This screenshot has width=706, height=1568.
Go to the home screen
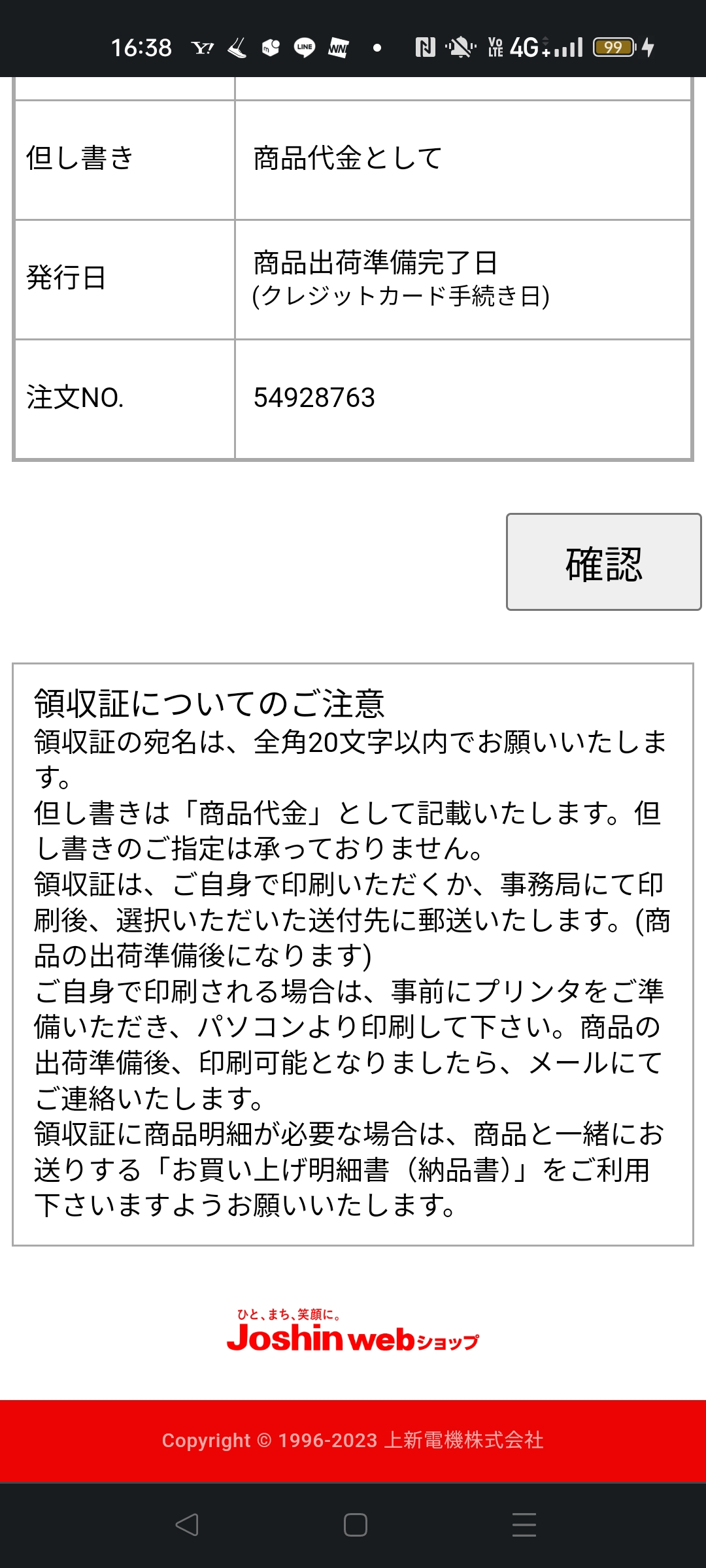click(355, 1525)
